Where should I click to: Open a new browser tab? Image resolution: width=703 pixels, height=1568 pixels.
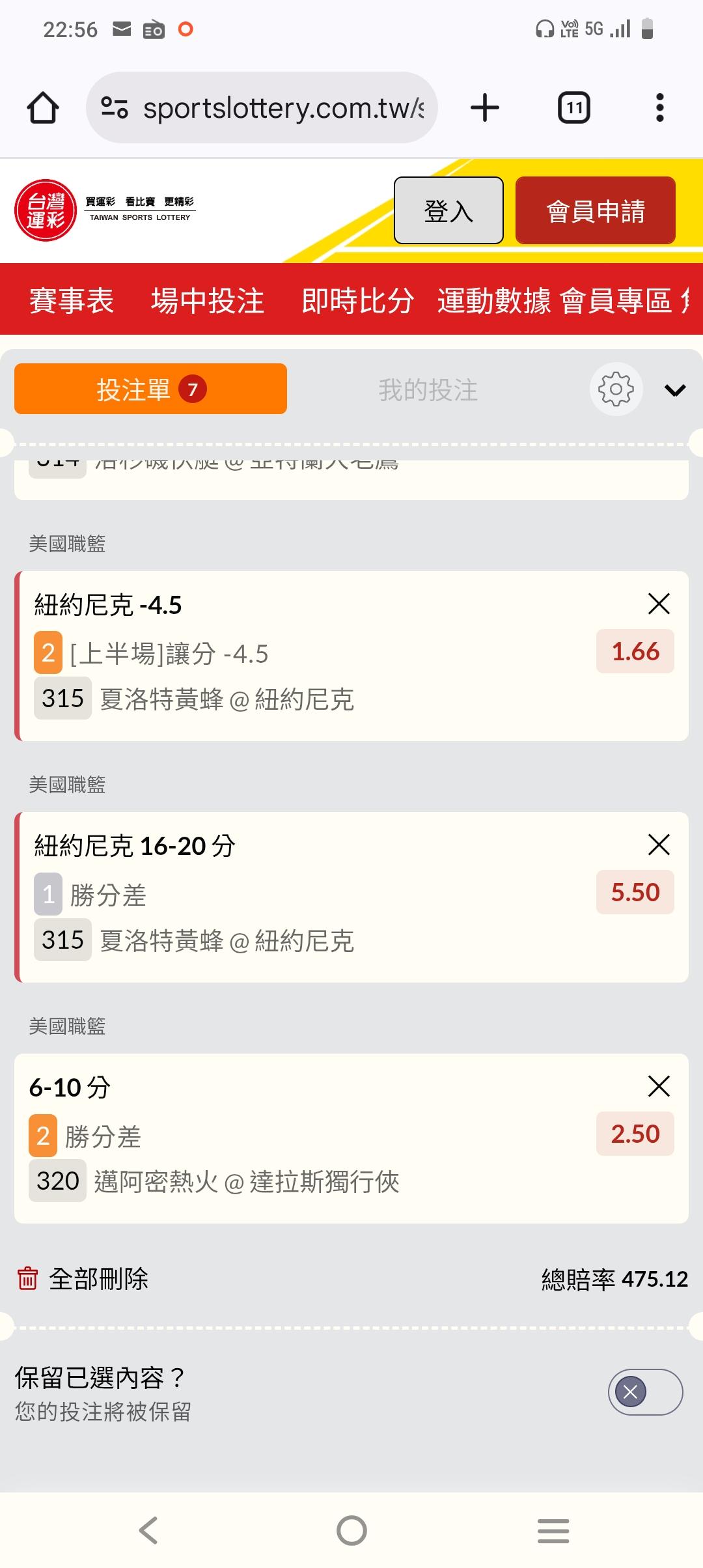[x=485, y=107]
